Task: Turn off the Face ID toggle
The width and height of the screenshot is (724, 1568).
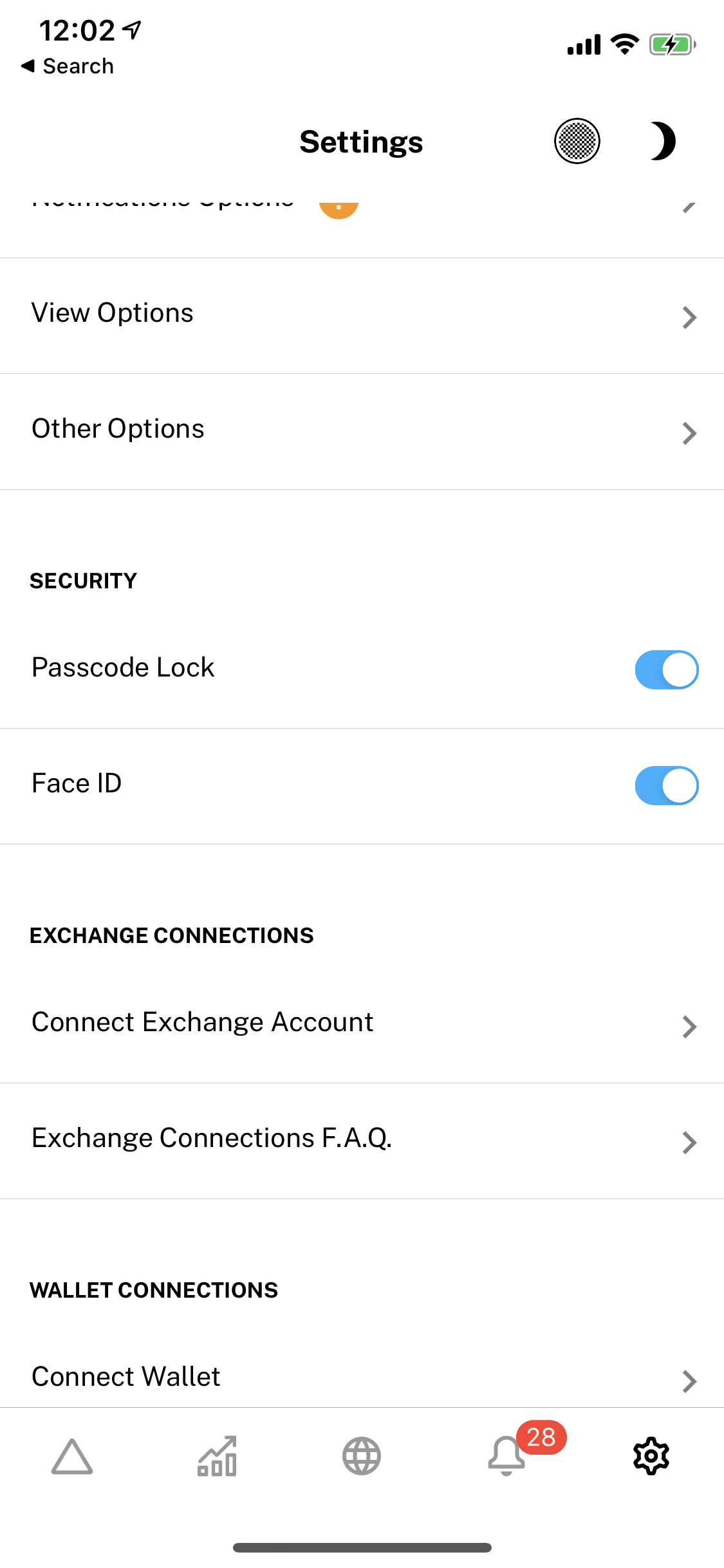Action: 666,785
